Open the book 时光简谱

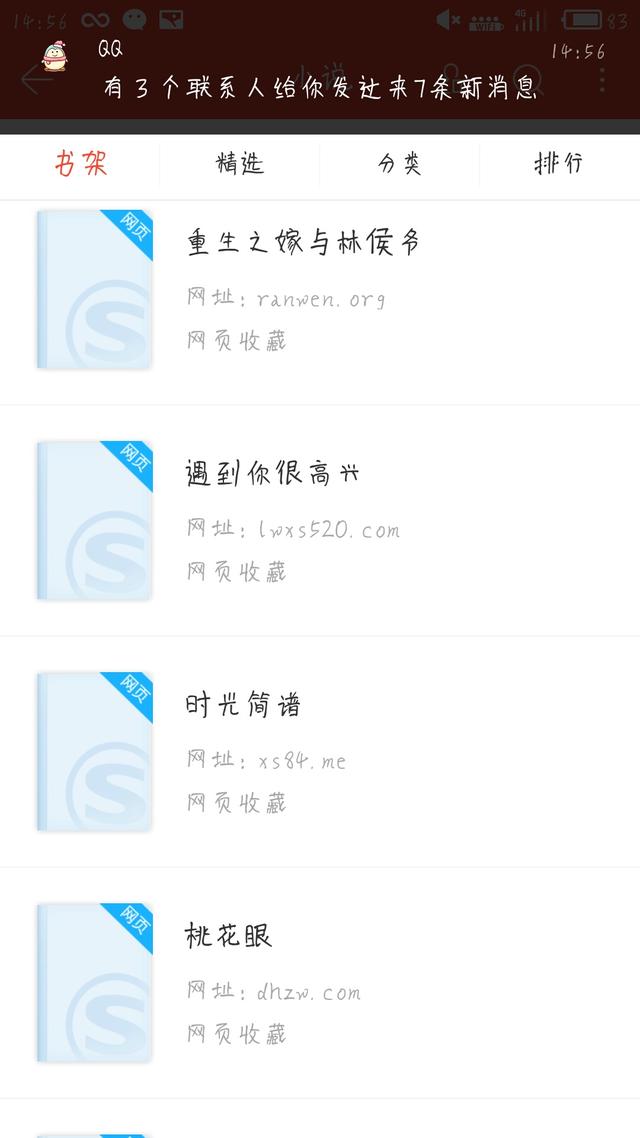pos(320,752)
